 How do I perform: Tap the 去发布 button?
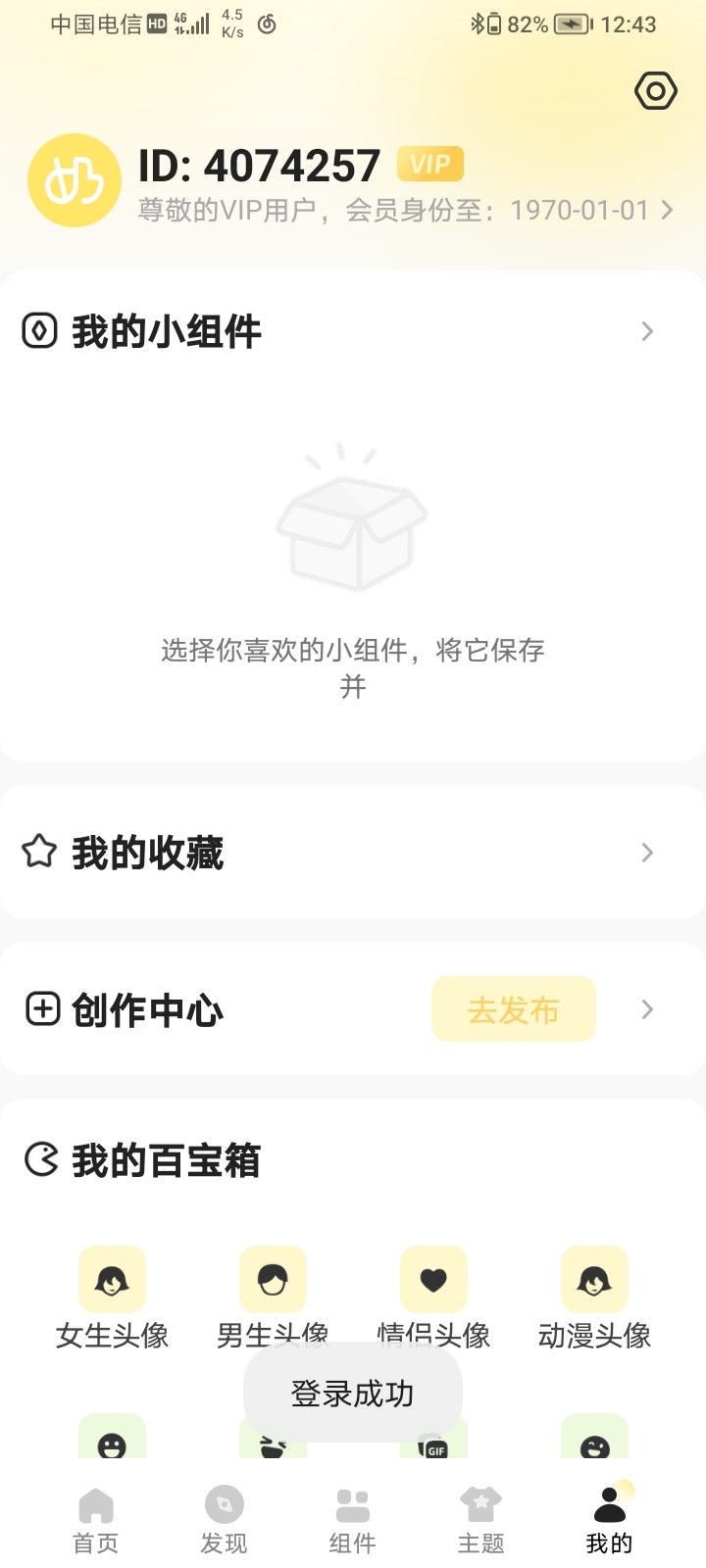point(513,1009)
